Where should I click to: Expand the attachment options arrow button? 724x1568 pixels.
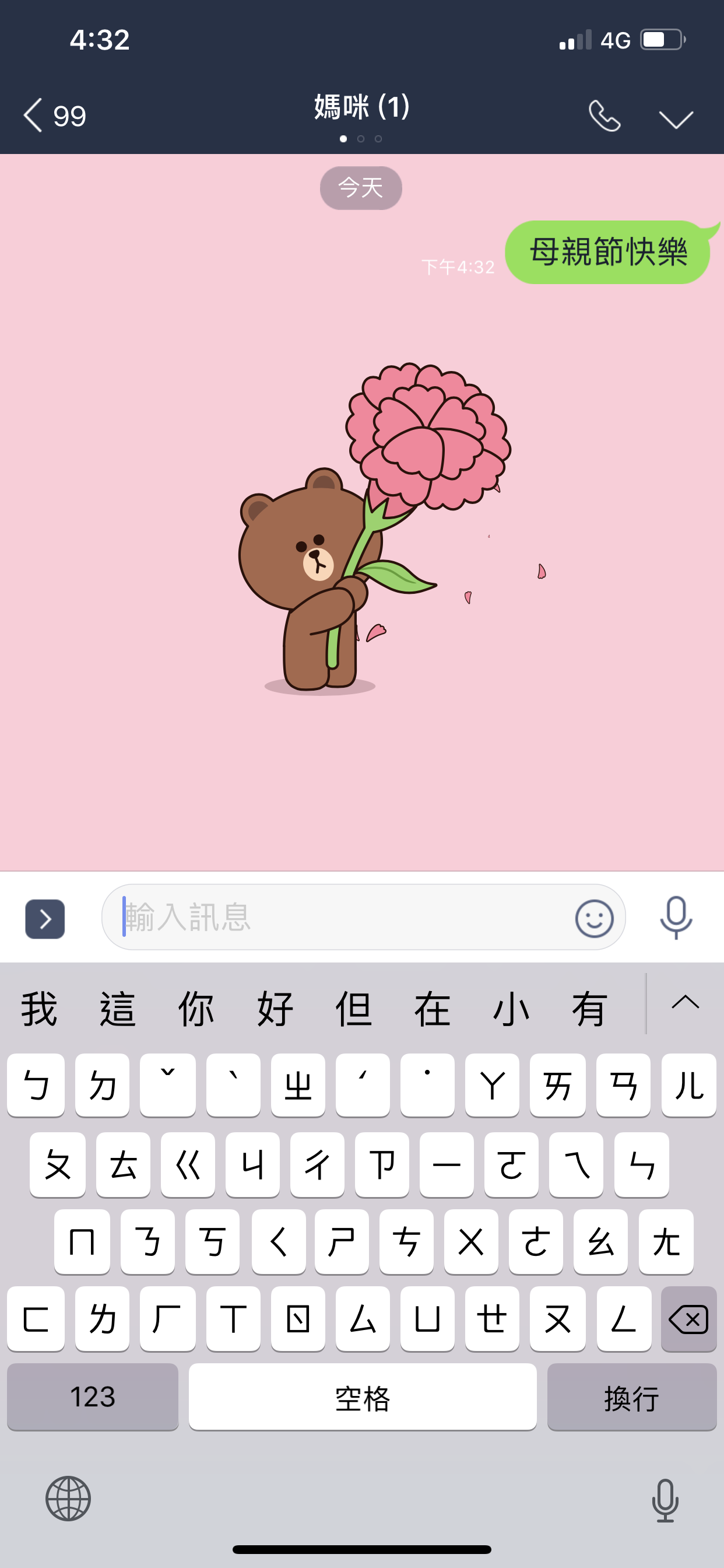click(x=45, y=919)
